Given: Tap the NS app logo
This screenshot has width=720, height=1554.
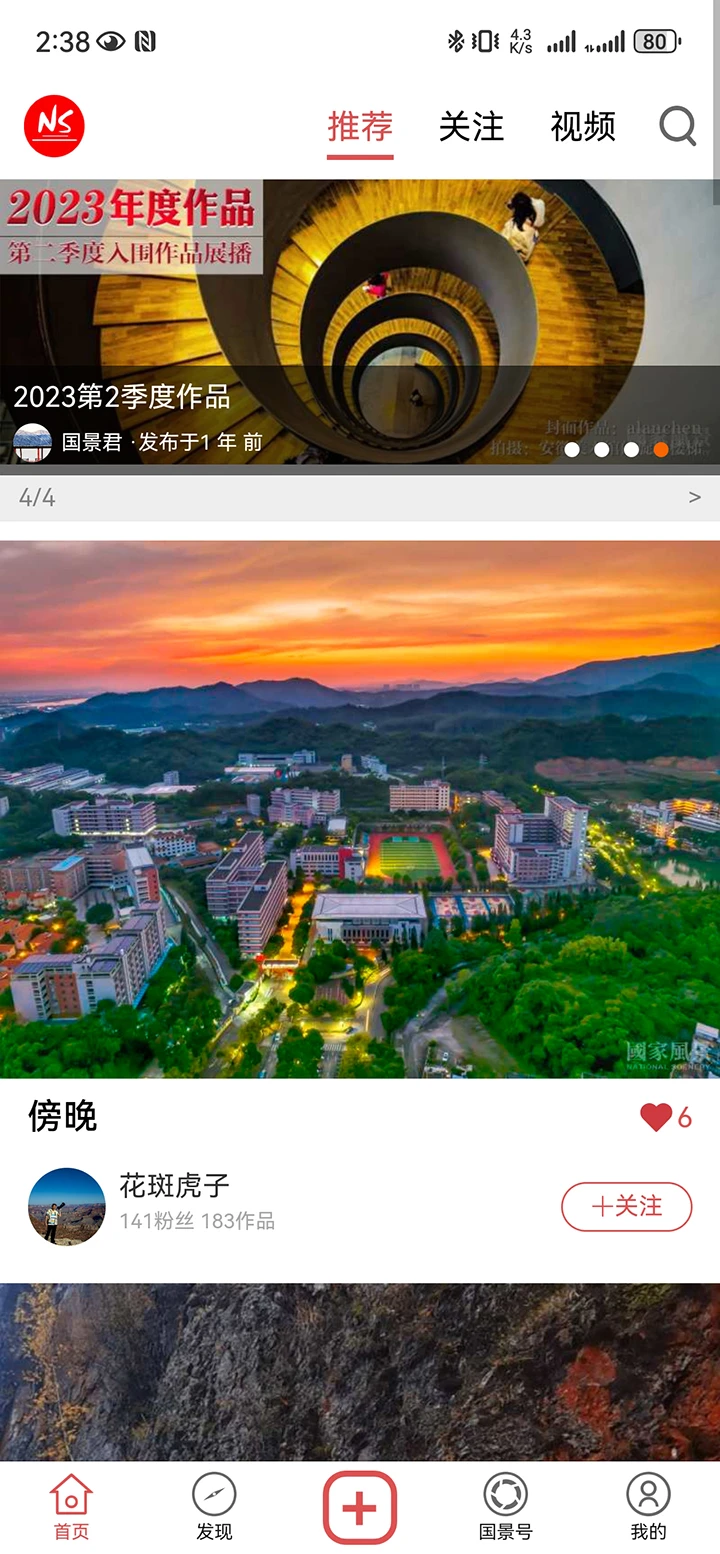Looking at the screenshot, I should tap(55, 124).
